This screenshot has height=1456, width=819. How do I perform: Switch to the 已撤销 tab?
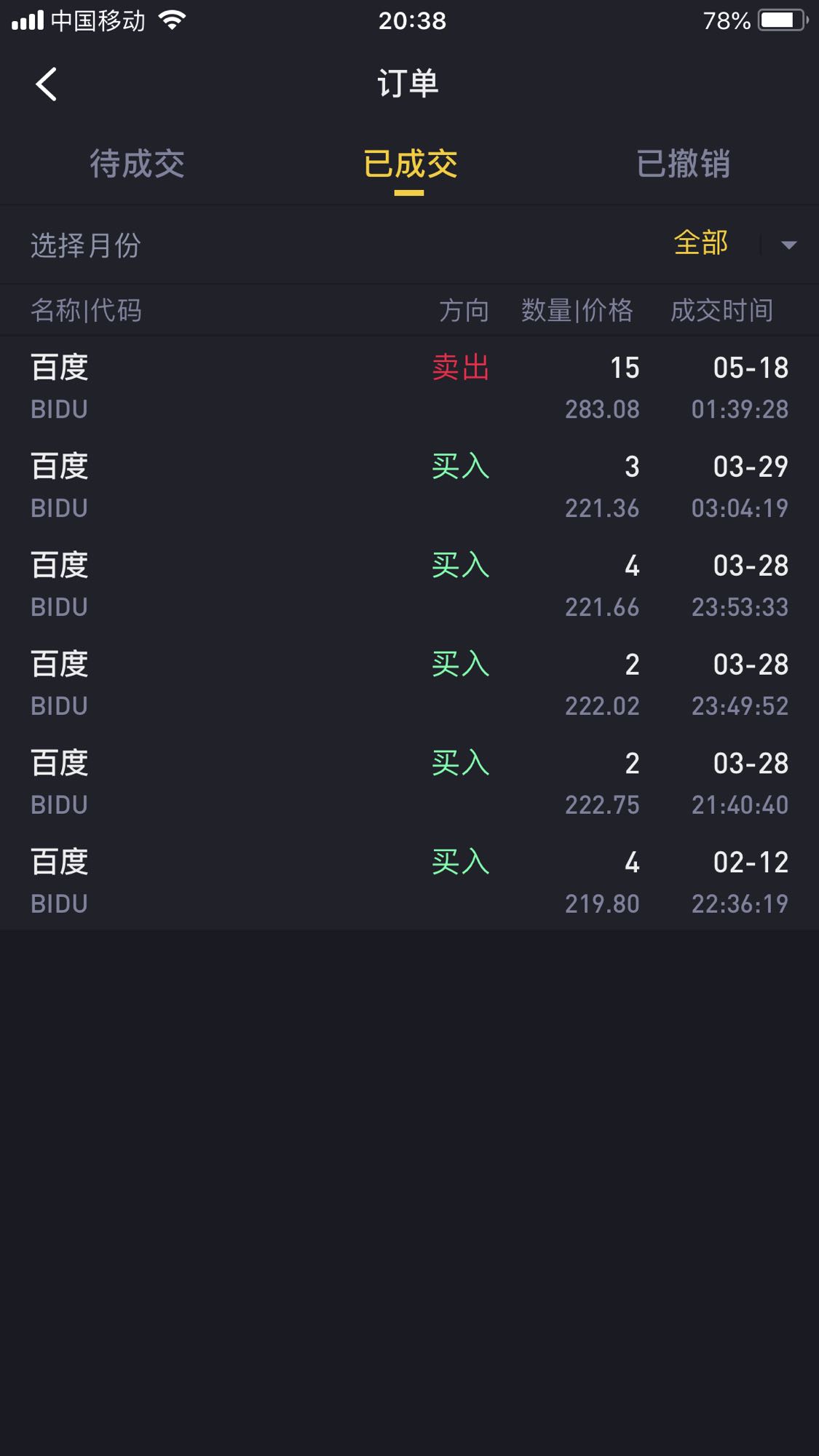click(x=683, y=164)
